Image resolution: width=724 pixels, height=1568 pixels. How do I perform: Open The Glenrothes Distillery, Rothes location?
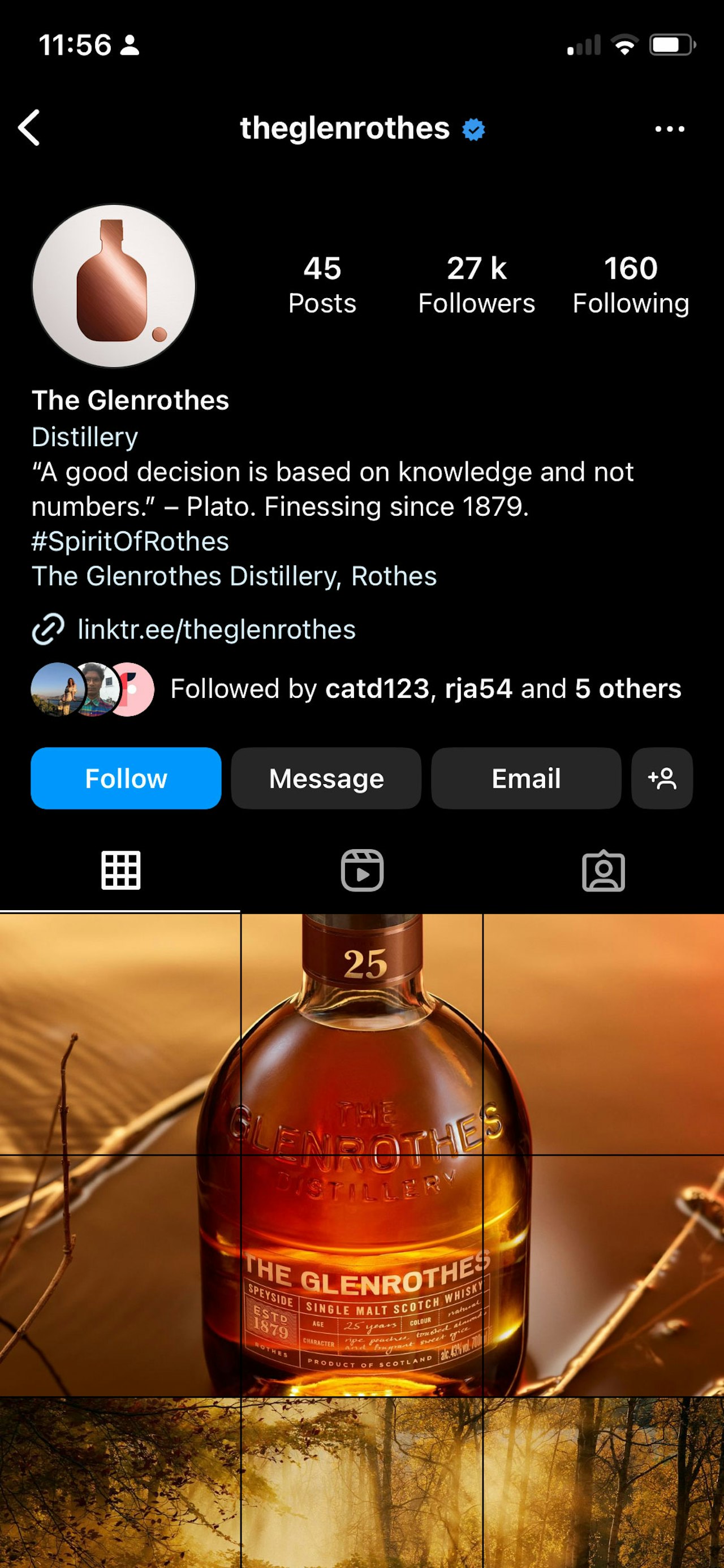pyautogui.click(x=234, y=576)
